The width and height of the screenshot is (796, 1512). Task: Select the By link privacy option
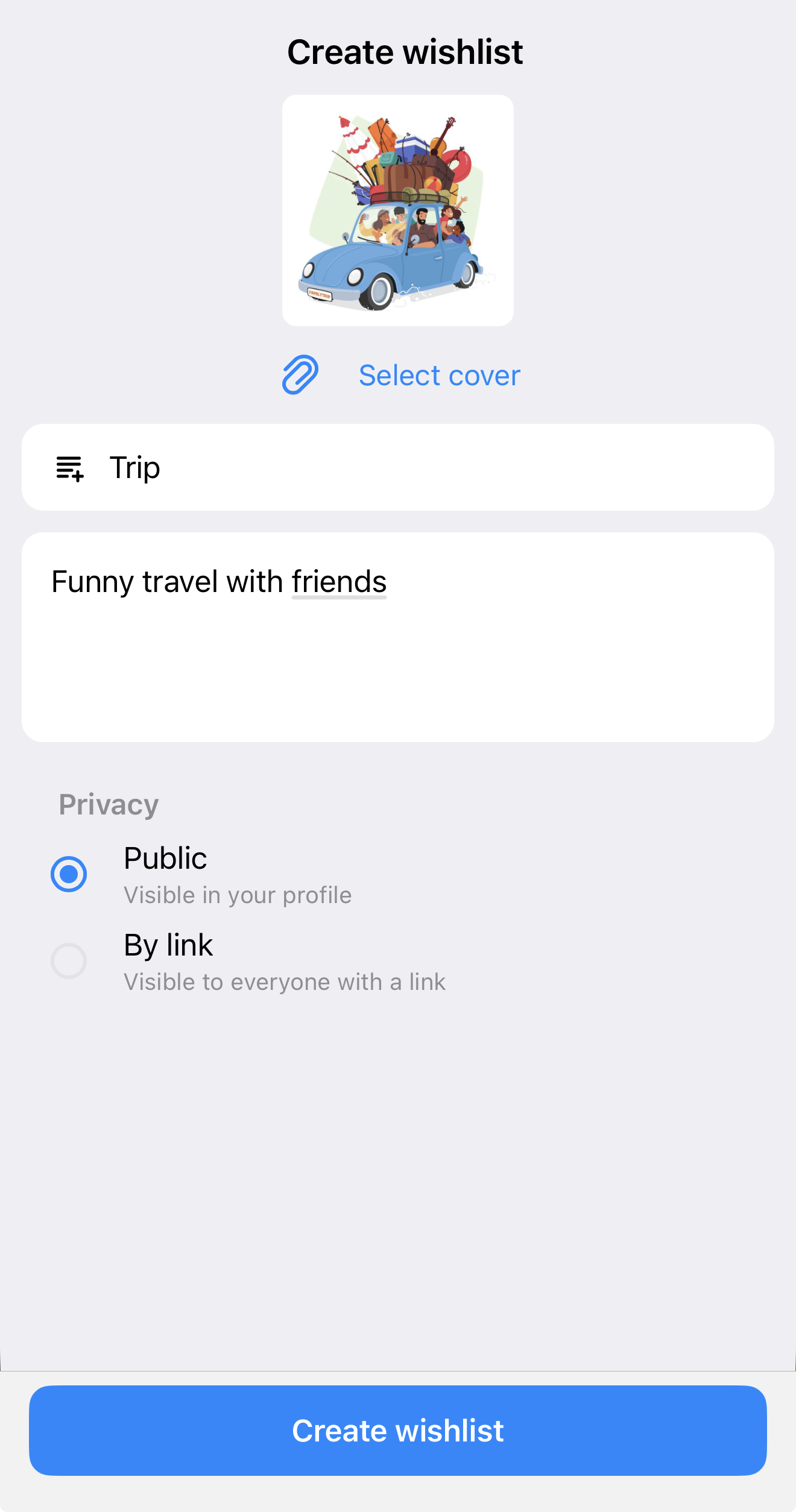tap(68, 962)
